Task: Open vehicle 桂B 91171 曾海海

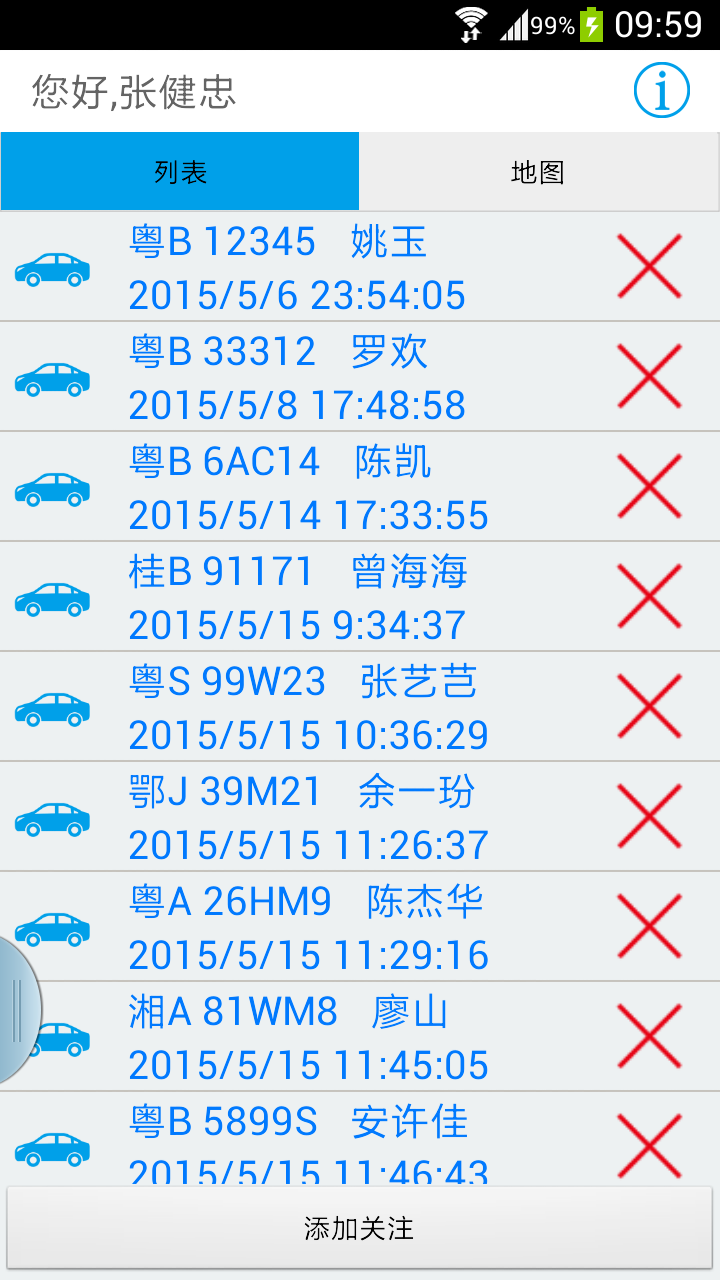Action: (300, 597)
